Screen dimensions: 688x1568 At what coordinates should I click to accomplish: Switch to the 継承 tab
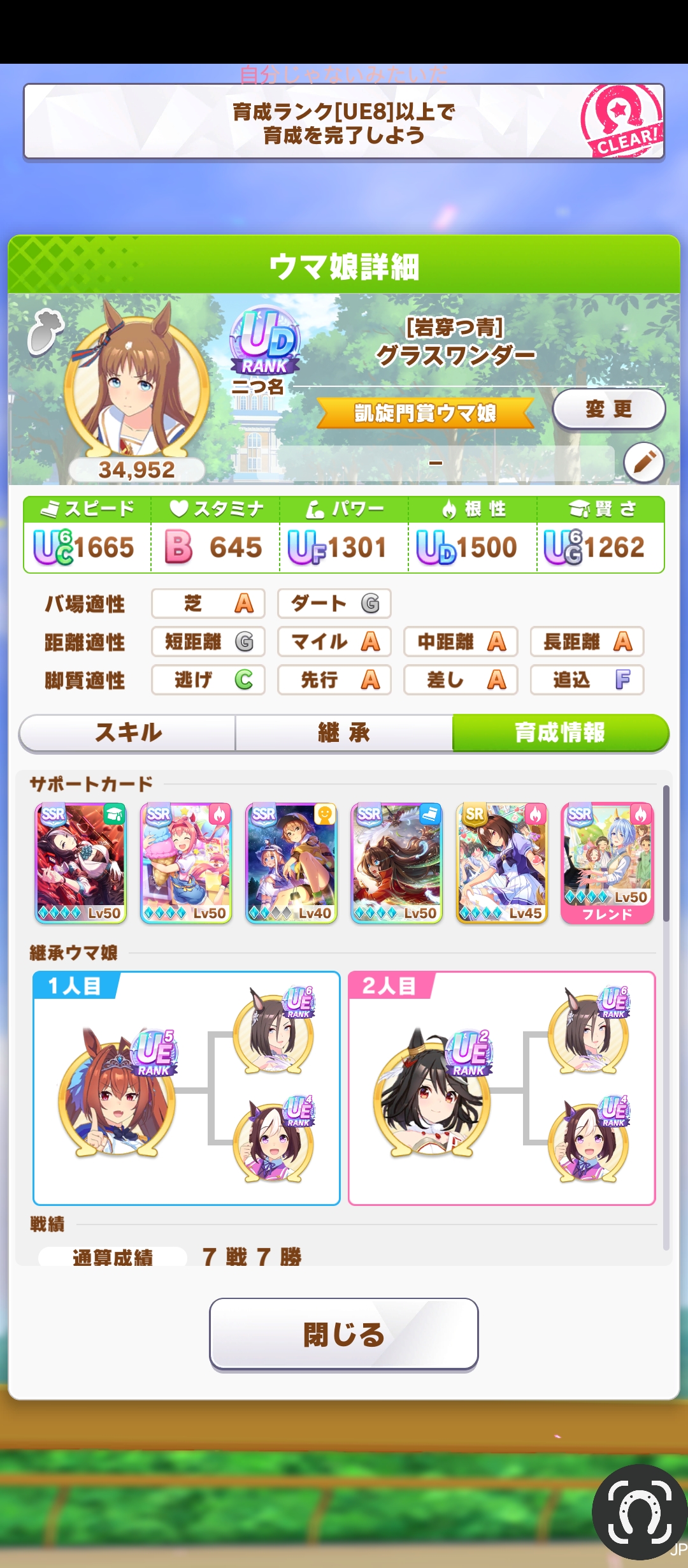tap(344, 733)
